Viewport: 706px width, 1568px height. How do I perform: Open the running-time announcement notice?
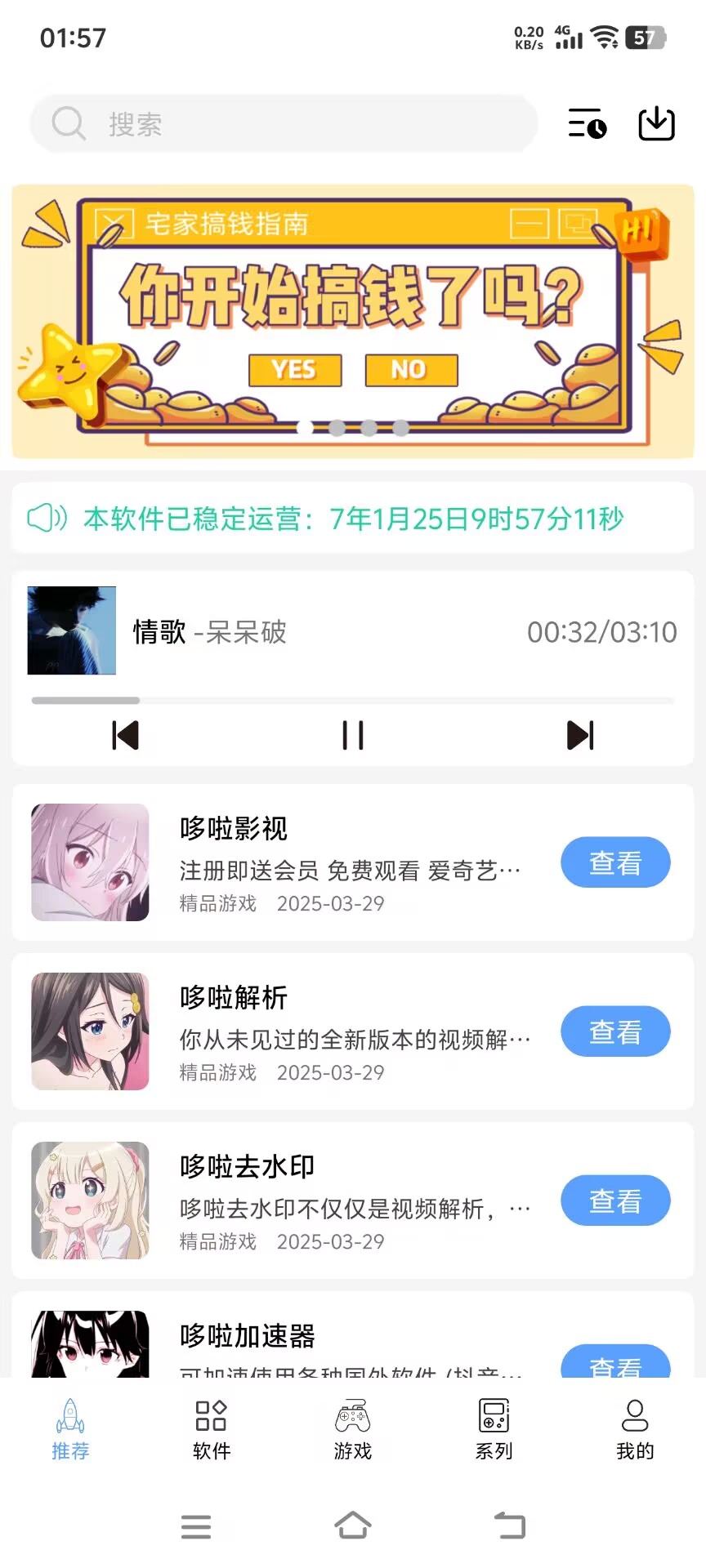(353, 519)
